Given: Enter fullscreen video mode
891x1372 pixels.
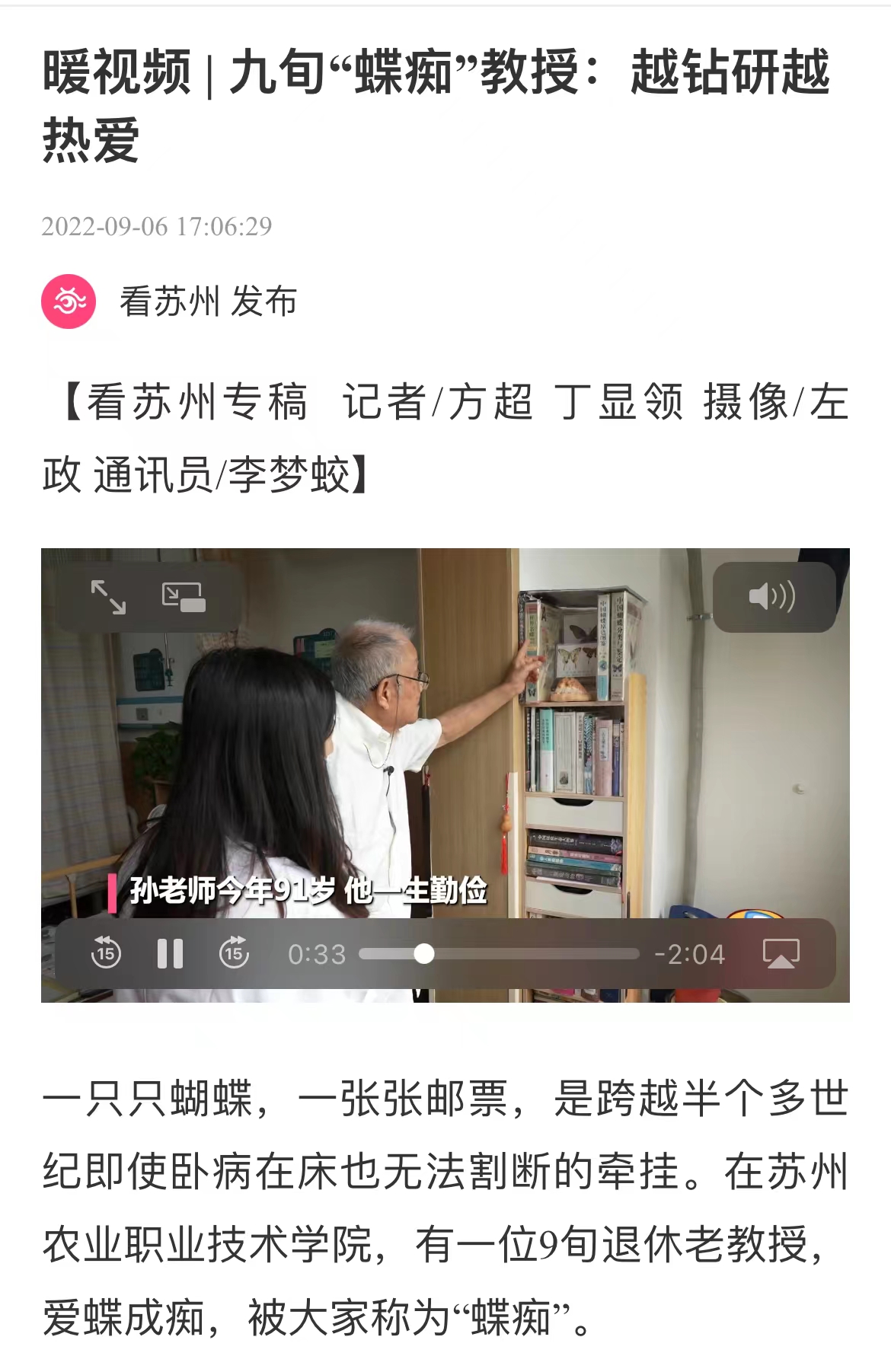Looking at the screenshot, I should coord(108,597).
